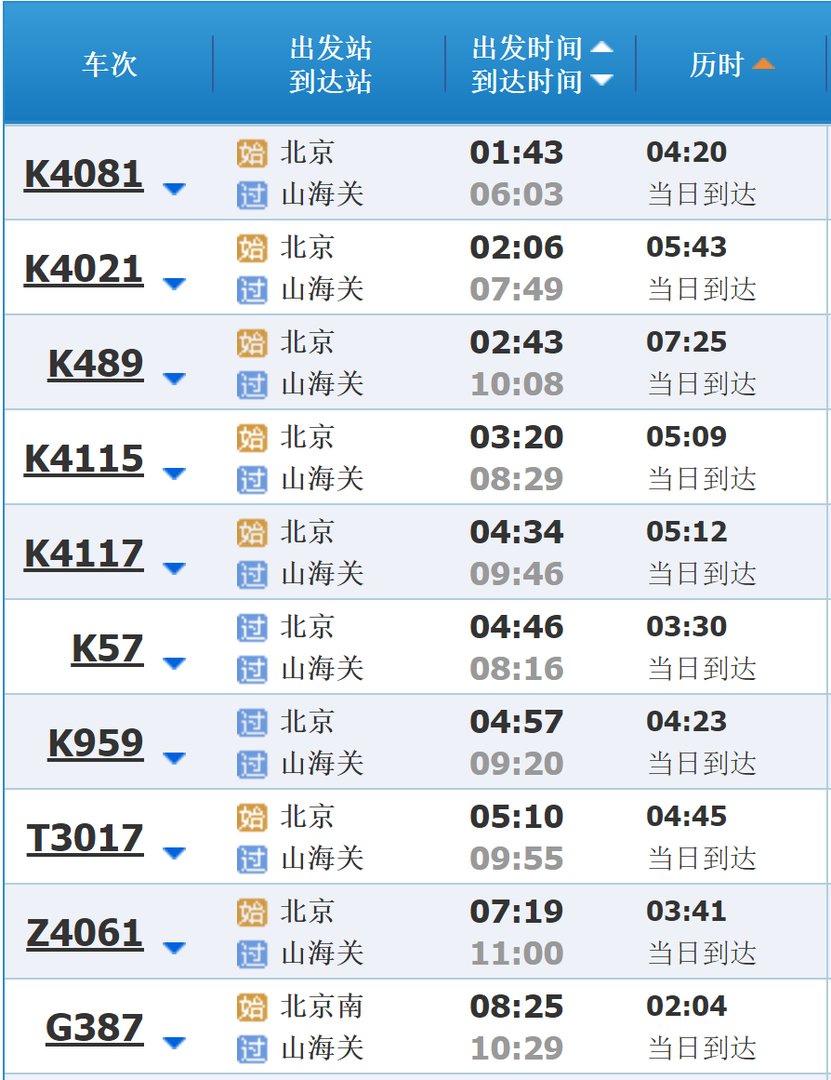Screen dimensions: 831x1080
Task: Tap the K489 train number link
Action: 96,364
